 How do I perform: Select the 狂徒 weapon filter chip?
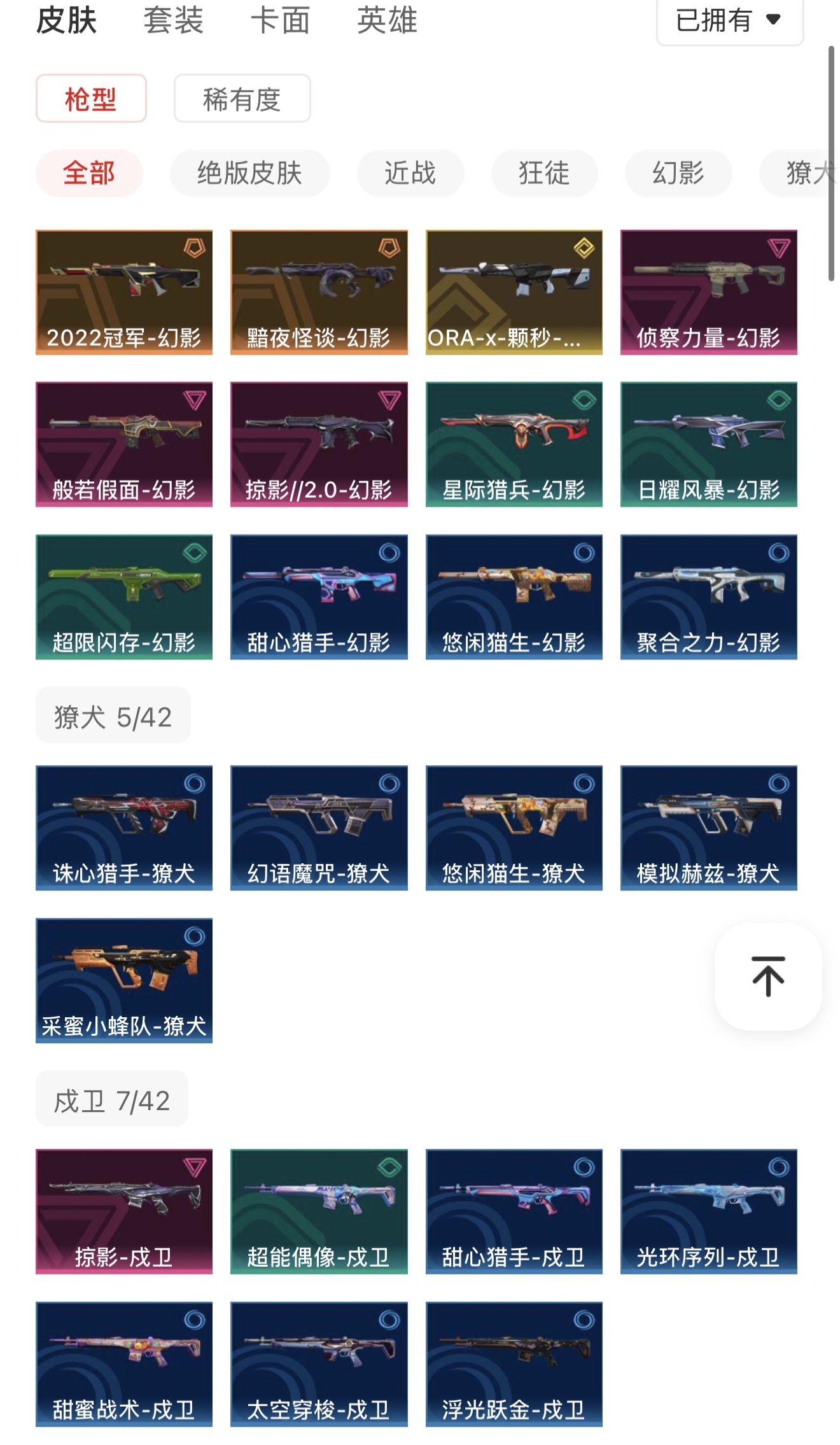tap(544, 173)
